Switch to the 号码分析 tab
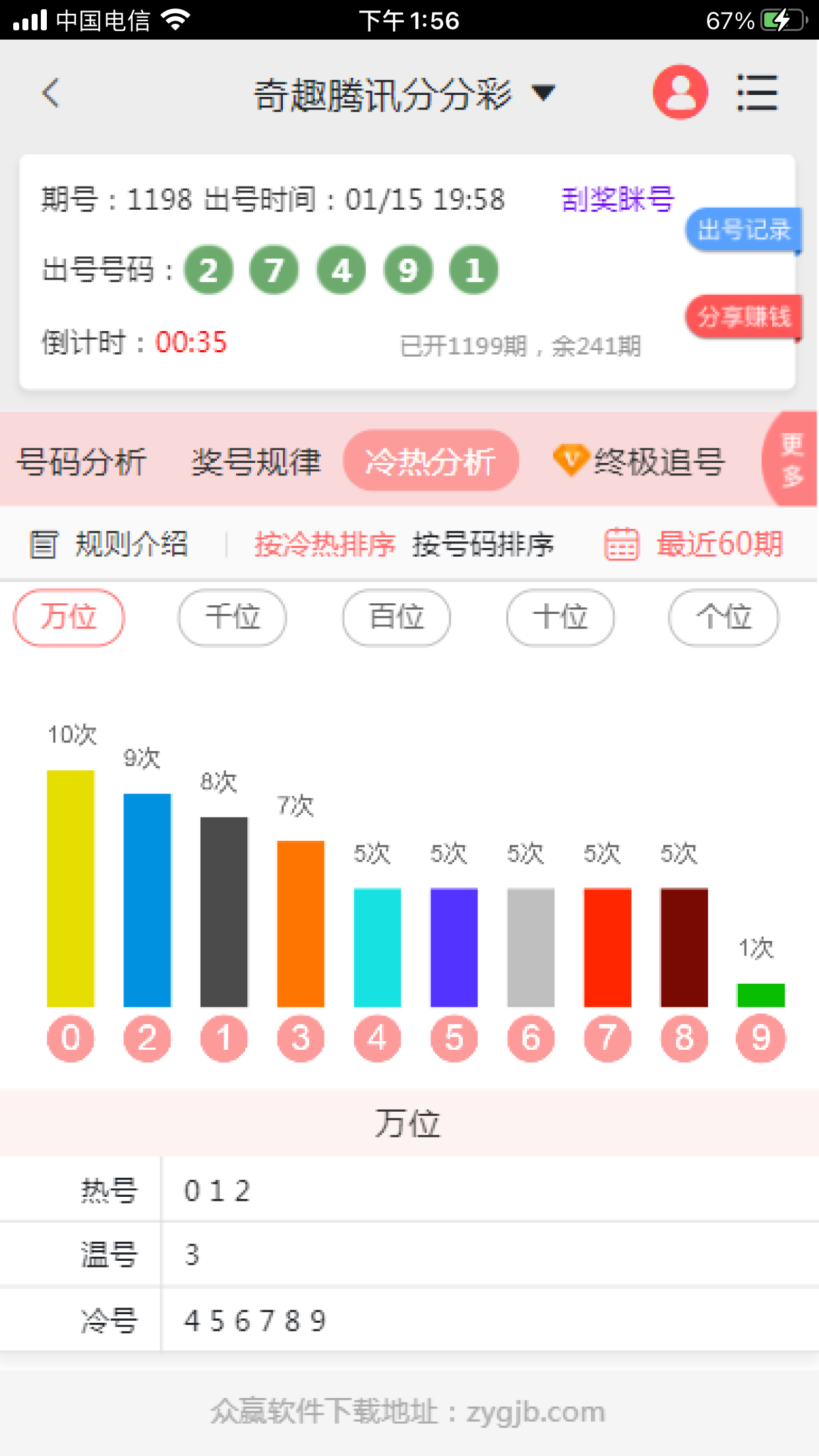 coord(82,462)
